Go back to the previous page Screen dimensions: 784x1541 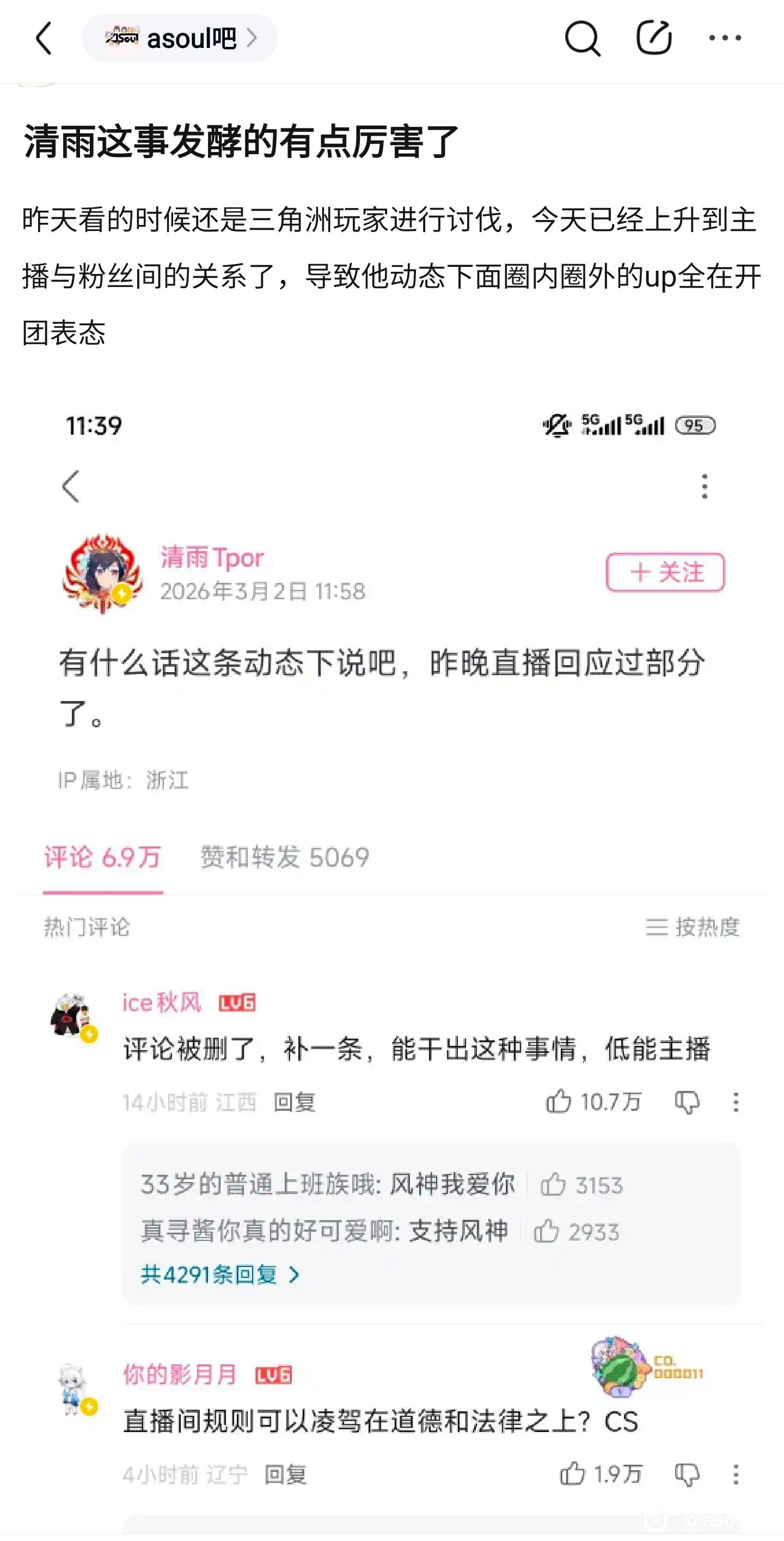pyautogui.click(x=44, y=39)
